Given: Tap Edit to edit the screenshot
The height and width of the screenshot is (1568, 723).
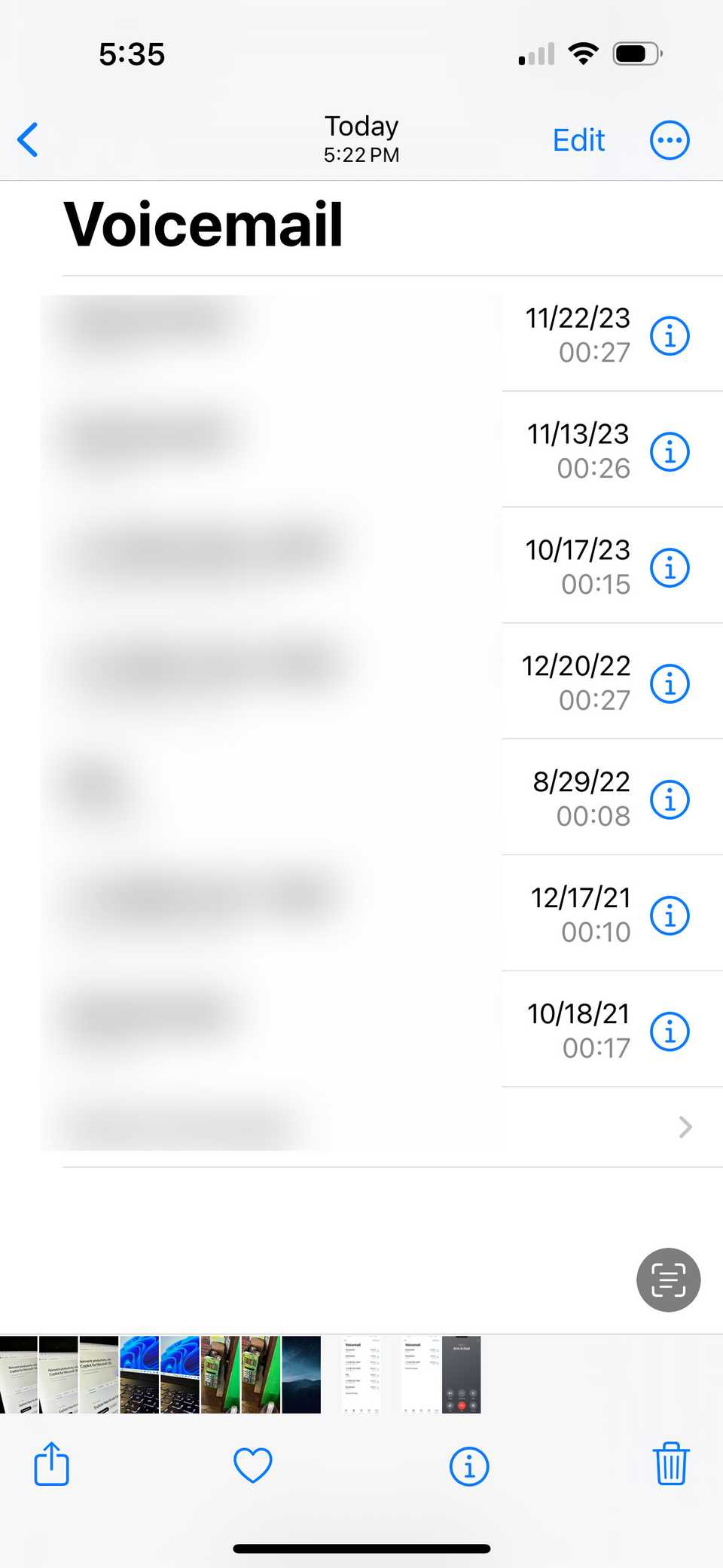Looking at the screenshot, I should click(x=578, y=139).
